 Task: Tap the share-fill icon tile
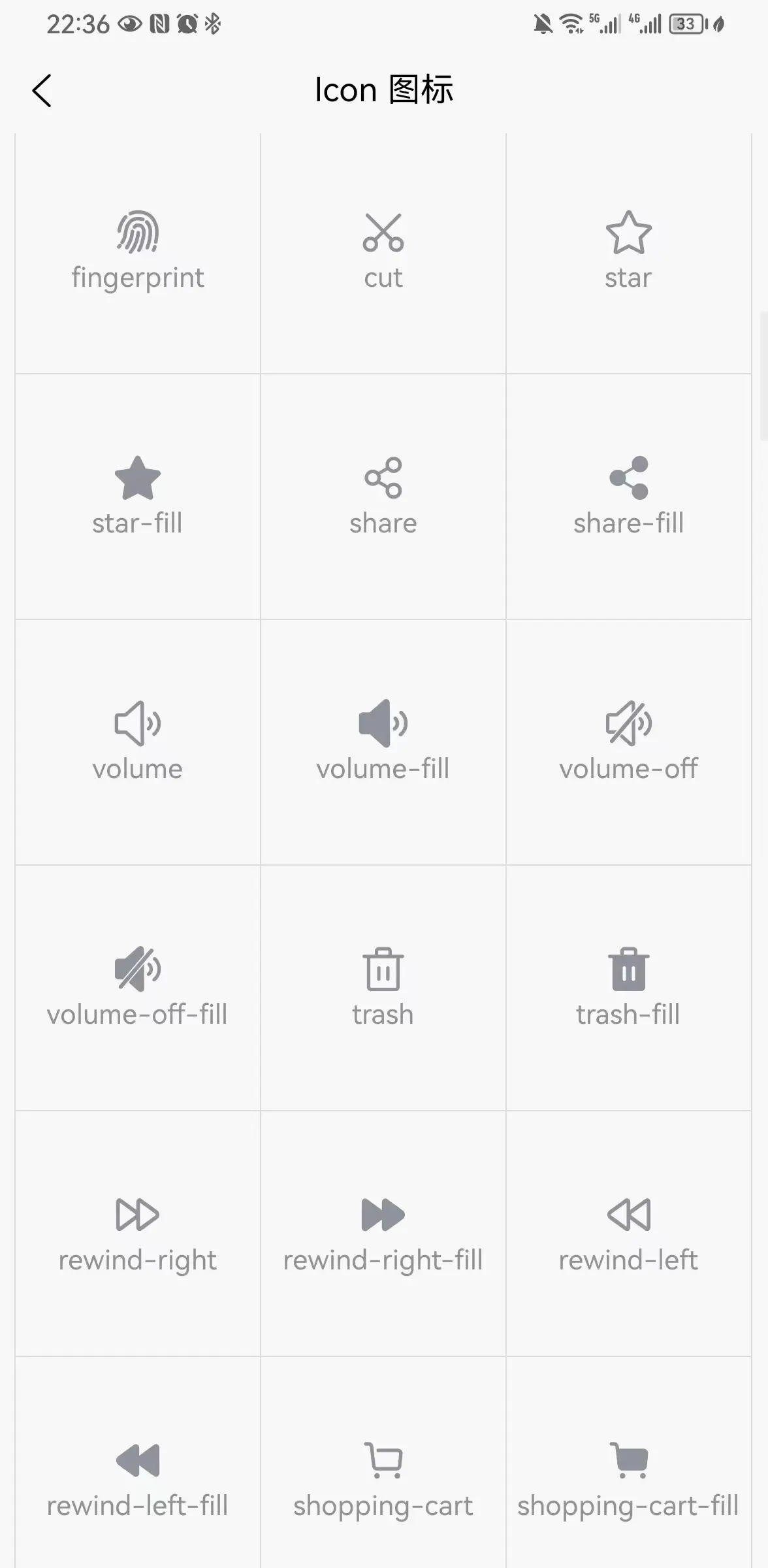click(x=628, y=497)
